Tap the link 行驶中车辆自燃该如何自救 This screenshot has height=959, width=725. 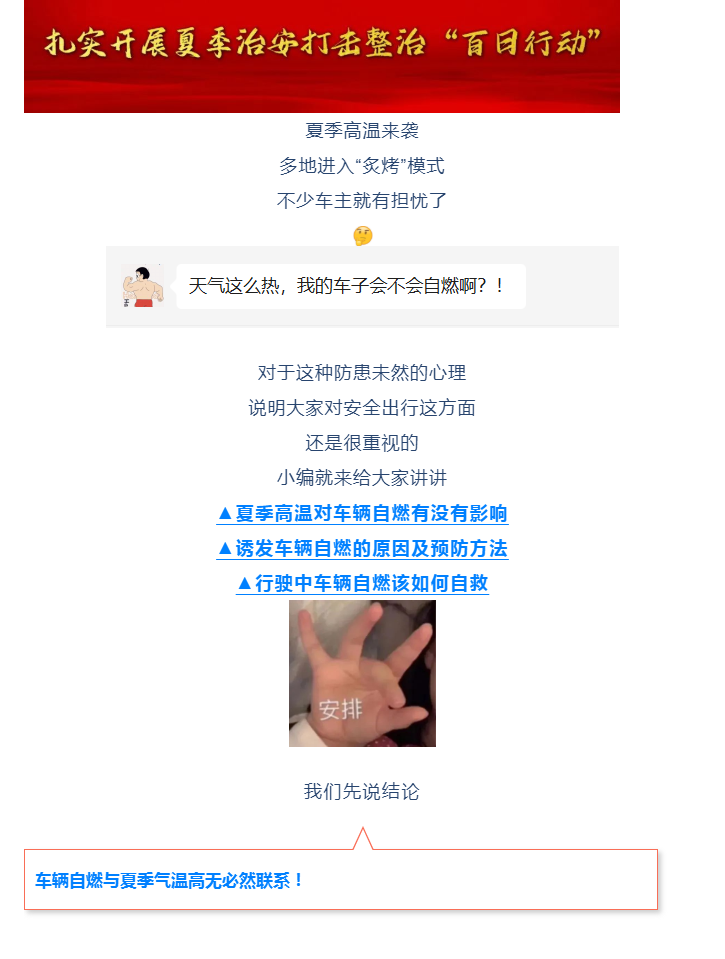(362, 584)
